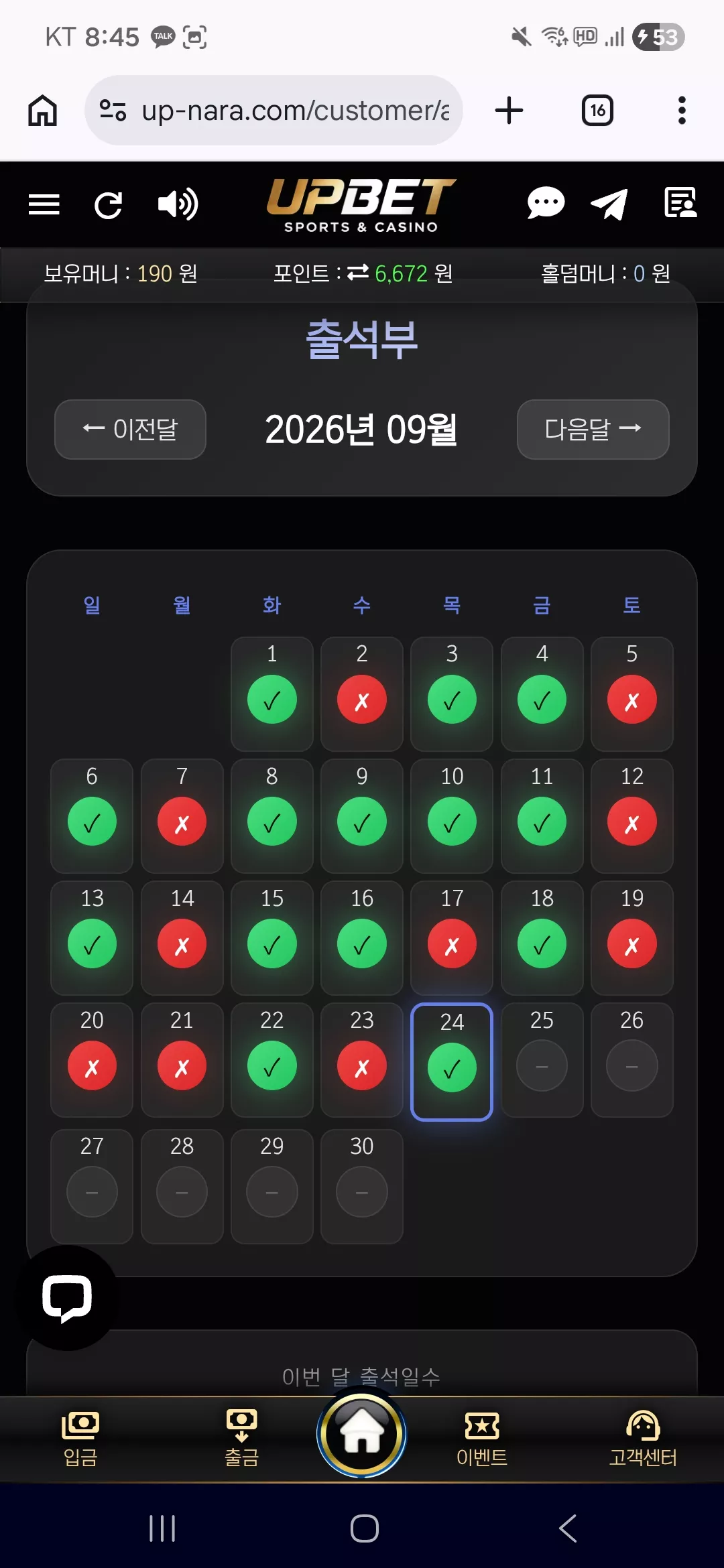Screen dimensions: 724x1568
Task: Tap the system back button
Action: [567, 1528]
